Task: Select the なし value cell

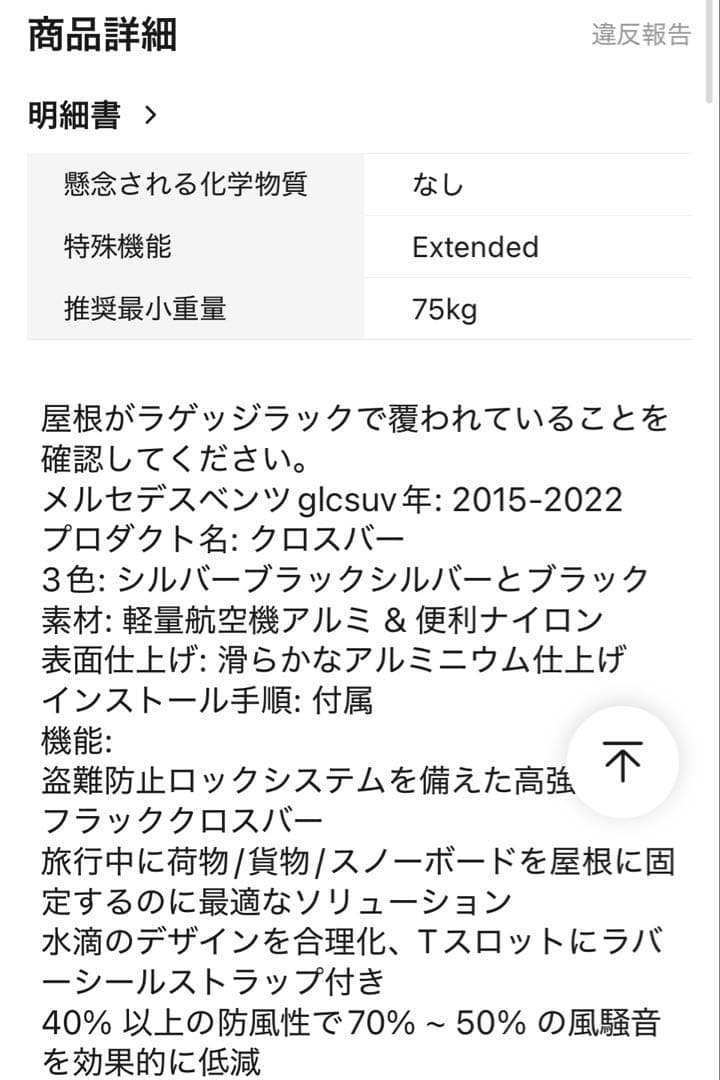Action: coord(434,184)
